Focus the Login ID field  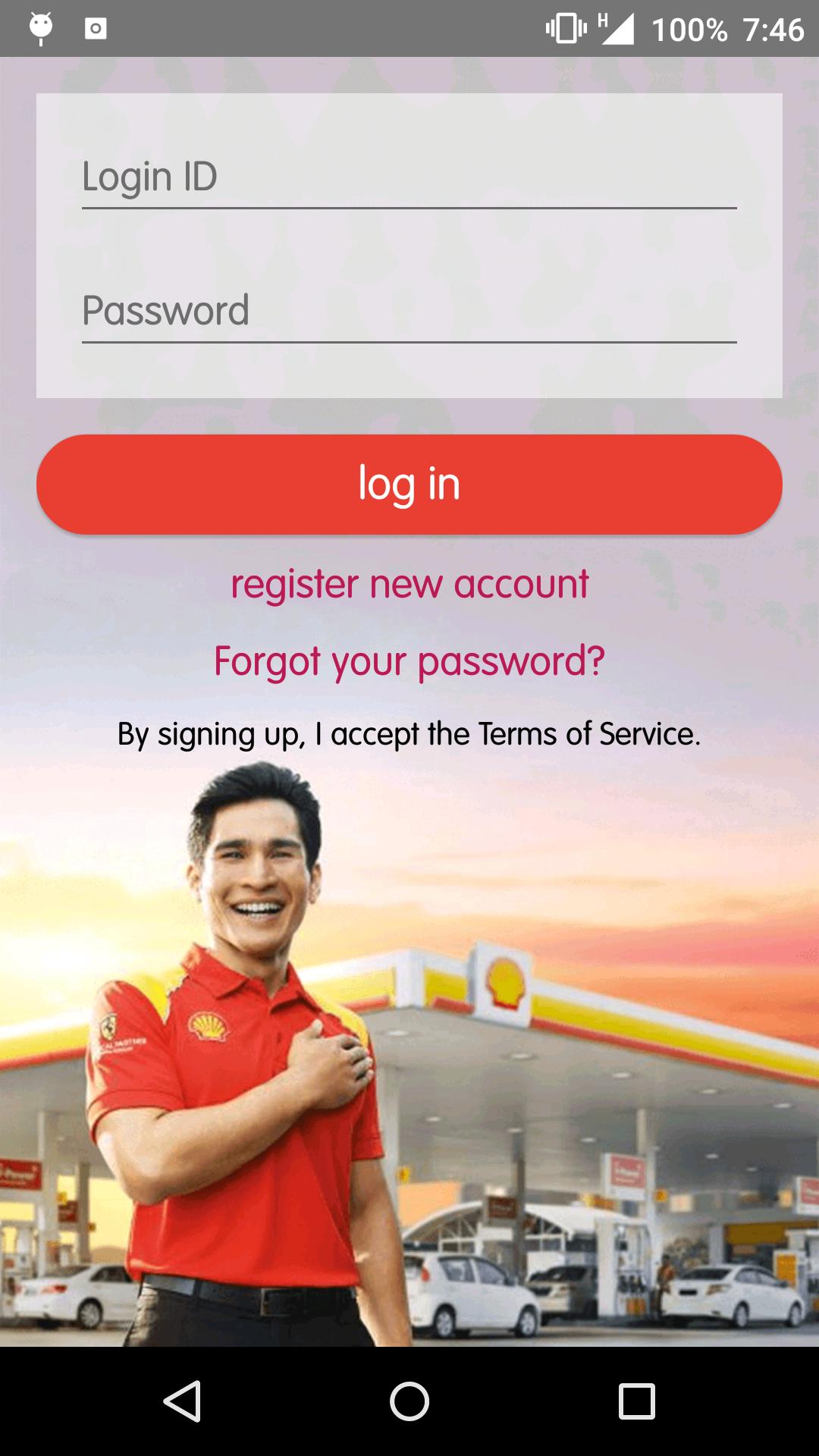pos(409,177)
